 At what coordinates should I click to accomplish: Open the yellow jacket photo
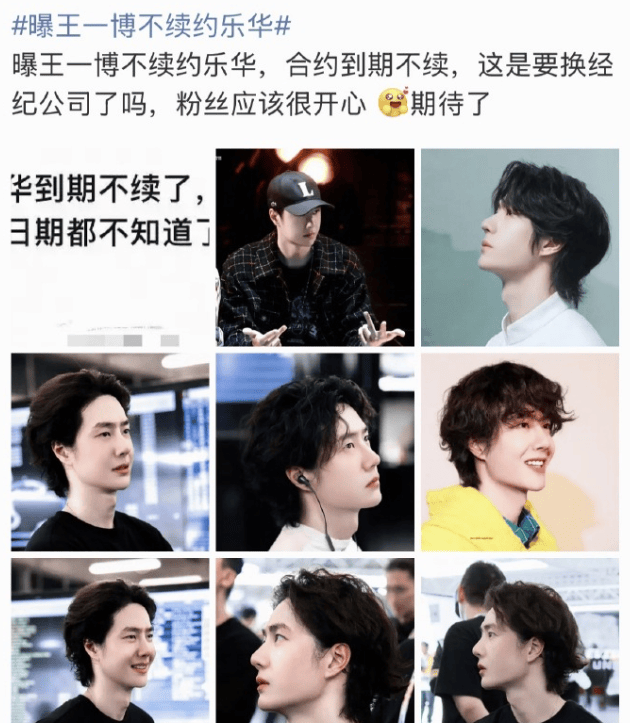(519, 452)
